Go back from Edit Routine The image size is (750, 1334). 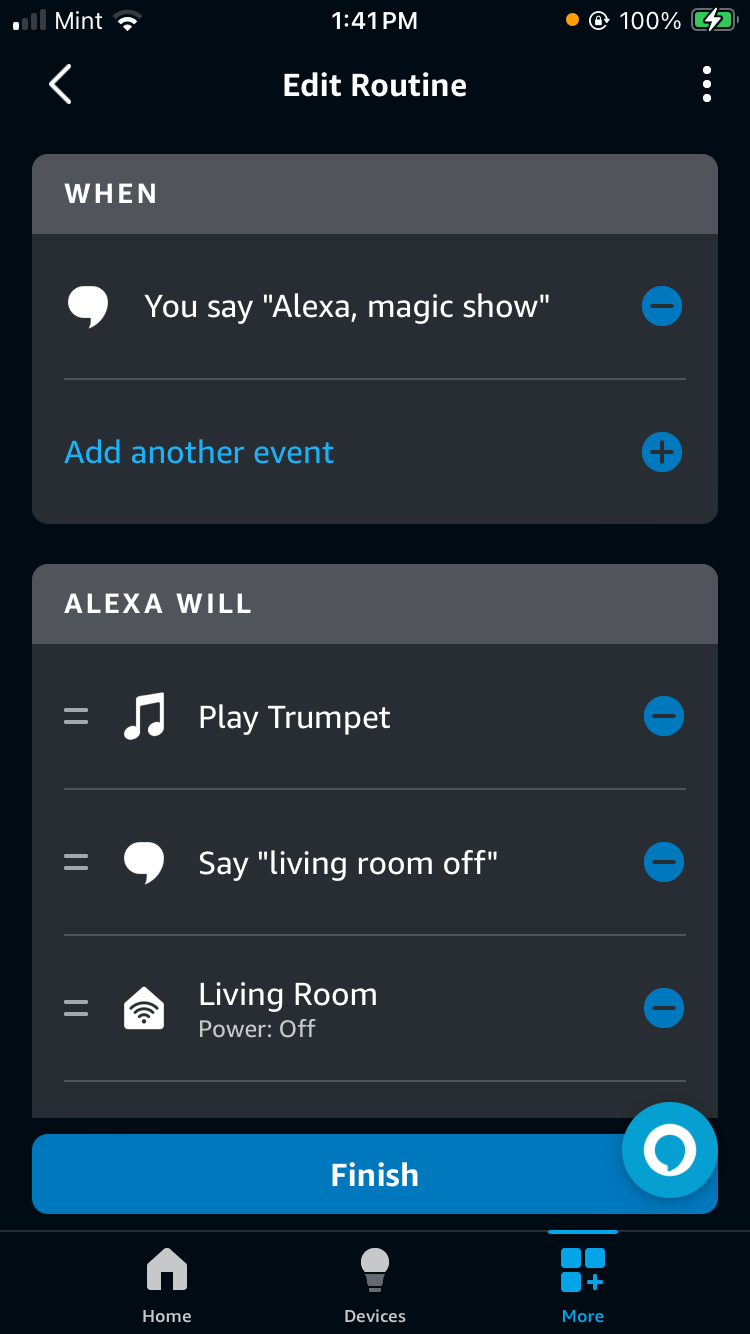(x=60, y=85)
